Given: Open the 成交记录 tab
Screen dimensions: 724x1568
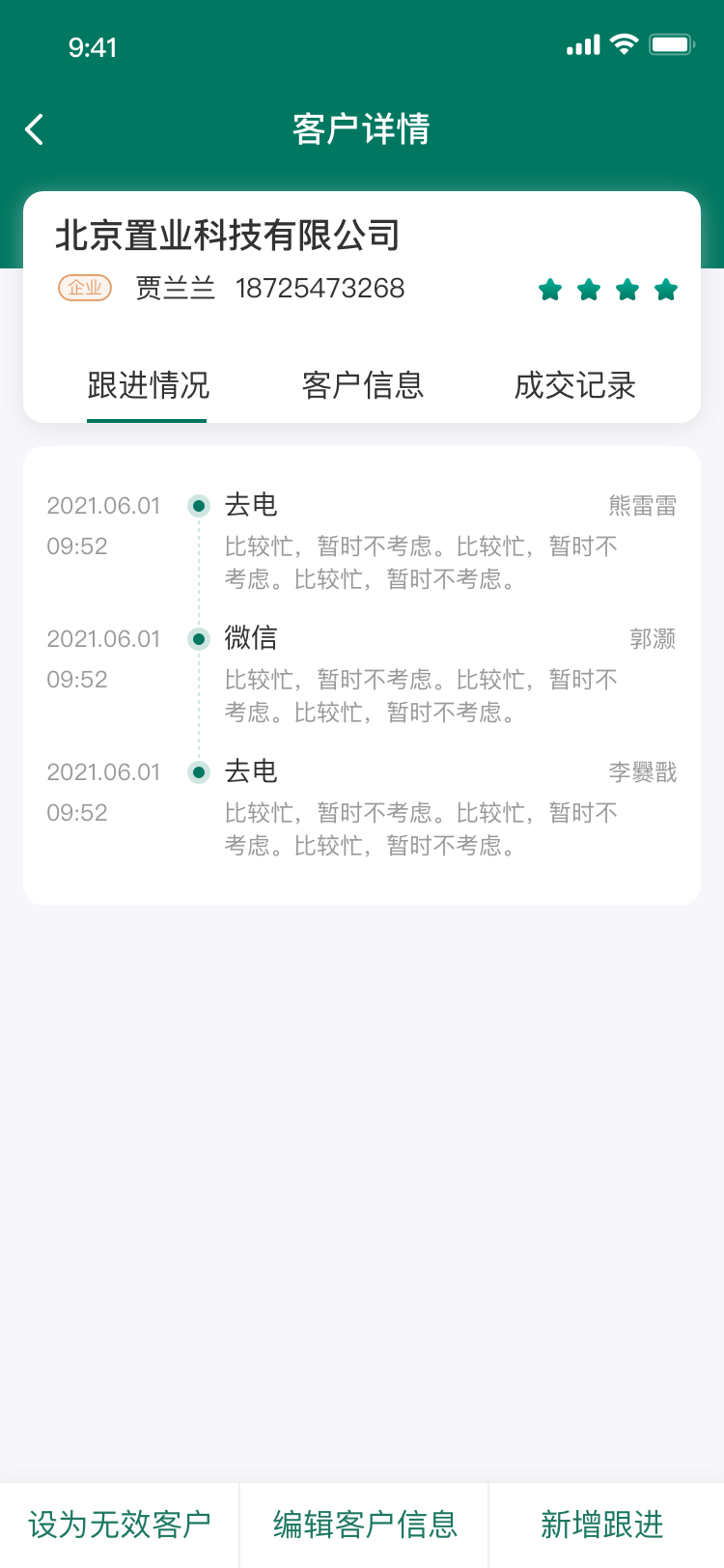Looking at the screenshot, I should point(575,385).
